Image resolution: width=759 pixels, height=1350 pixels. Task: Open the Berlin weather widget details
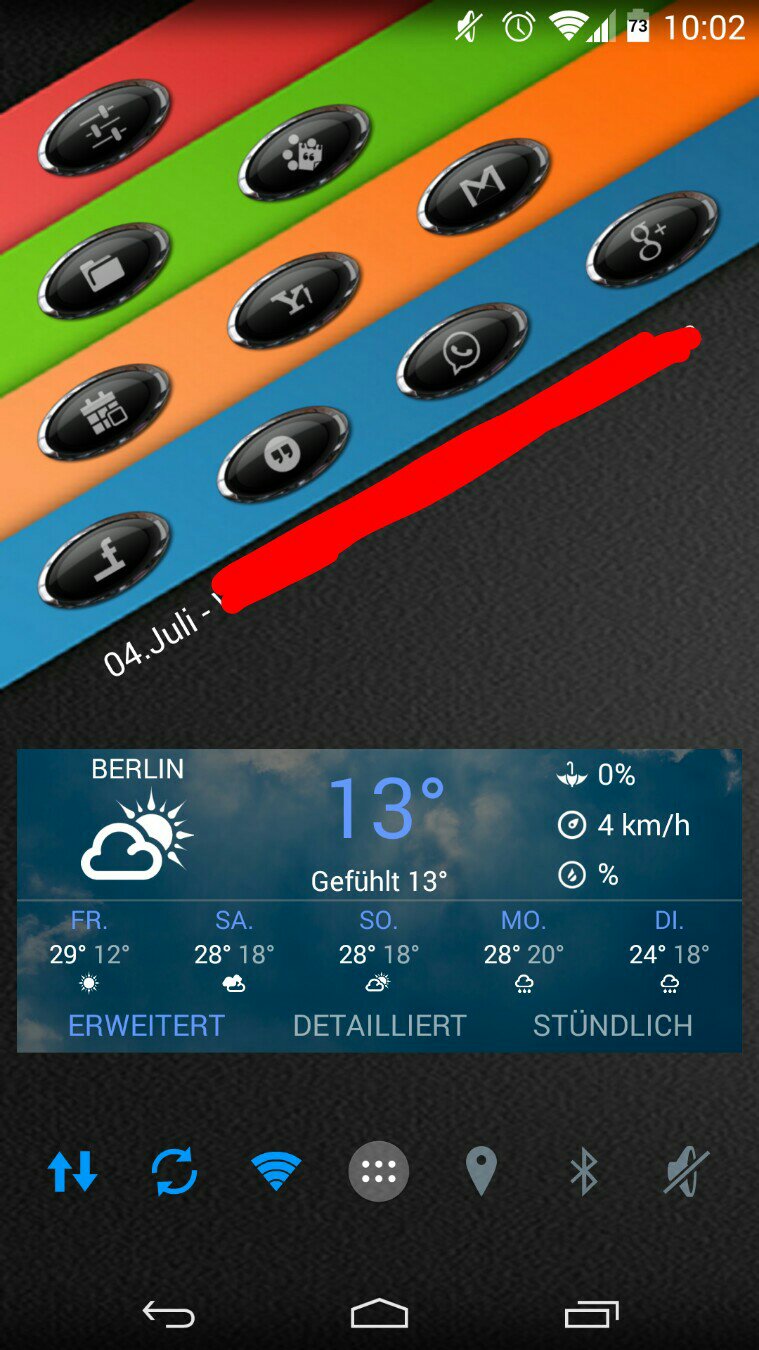click(x=378, y=820)
